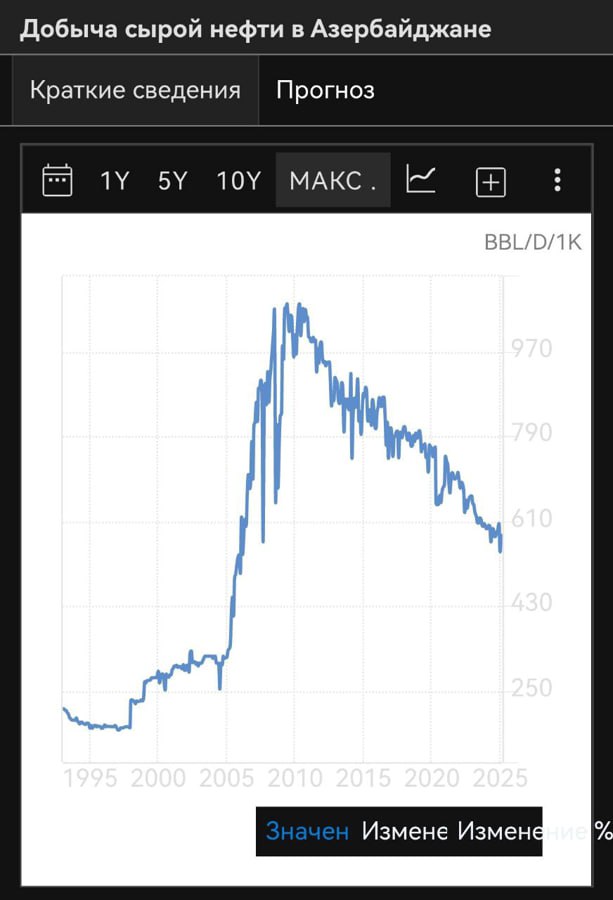Show the 5Y chart range
This screenshot has height=900, width=613.
pyautogui.click(x=172, y=181)
